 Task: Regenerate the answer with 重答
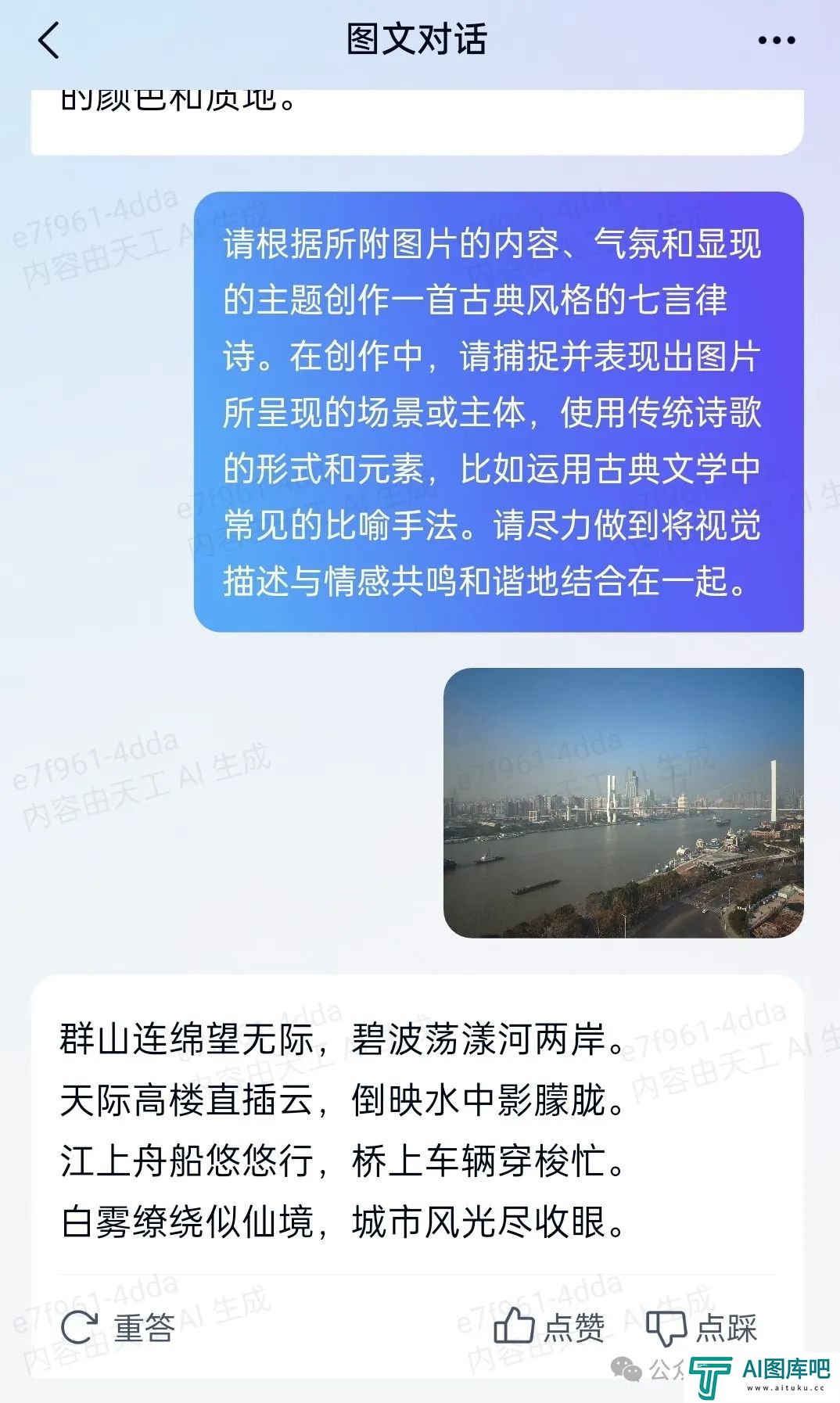118,1327
